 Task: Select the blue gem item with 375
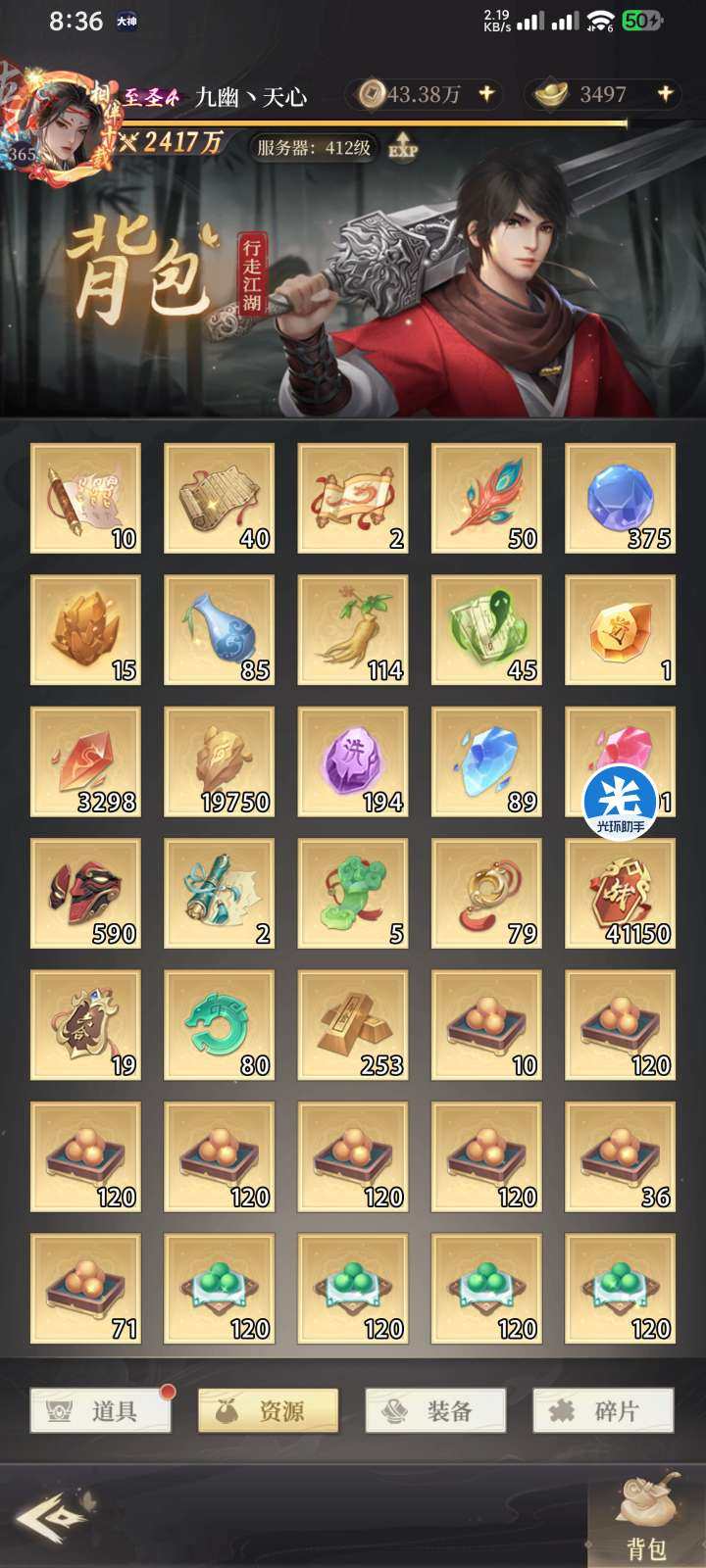click(x=620, y=499)
